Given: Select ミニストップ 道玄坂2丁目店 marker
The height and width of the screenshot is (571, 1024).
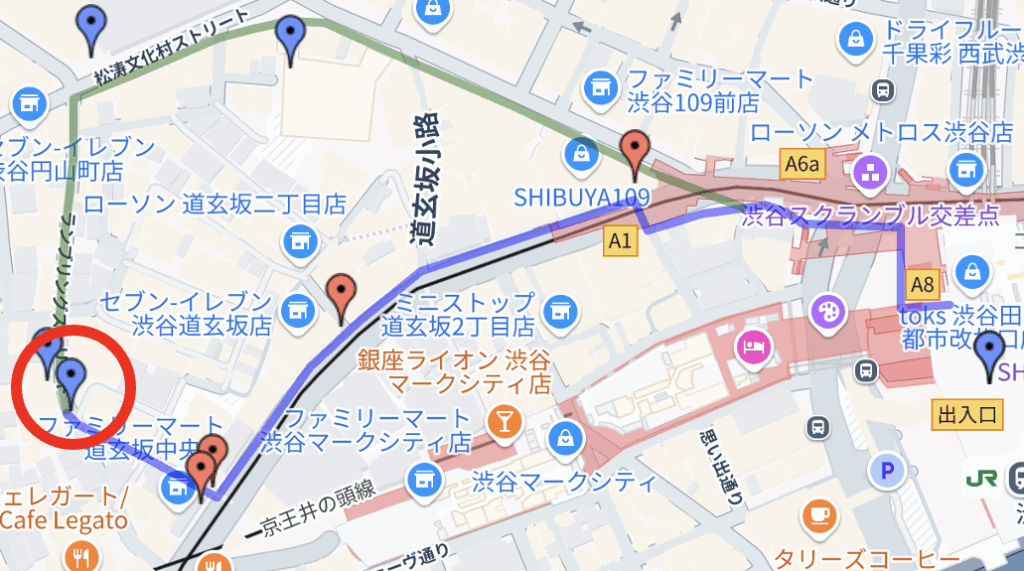Looking at the screenshot, I should click(561, 309).
